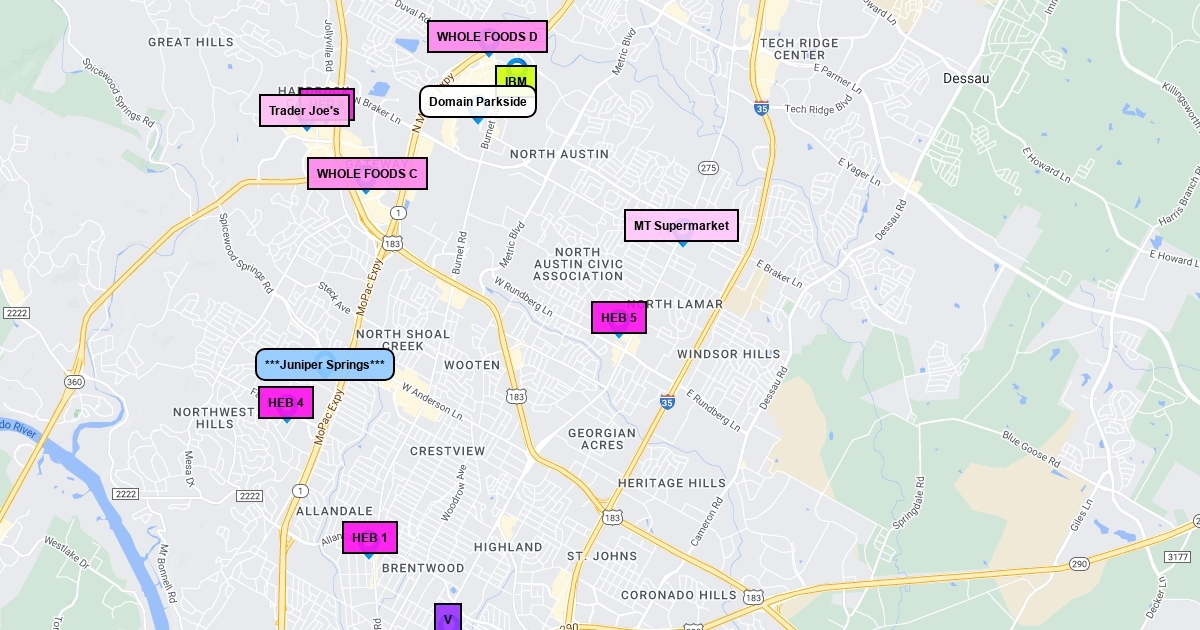Image resolution: width=1200 pixels, height=630 pixels.
Task: Select the HEB 5 marker
Action: click(x=619, y=318)
